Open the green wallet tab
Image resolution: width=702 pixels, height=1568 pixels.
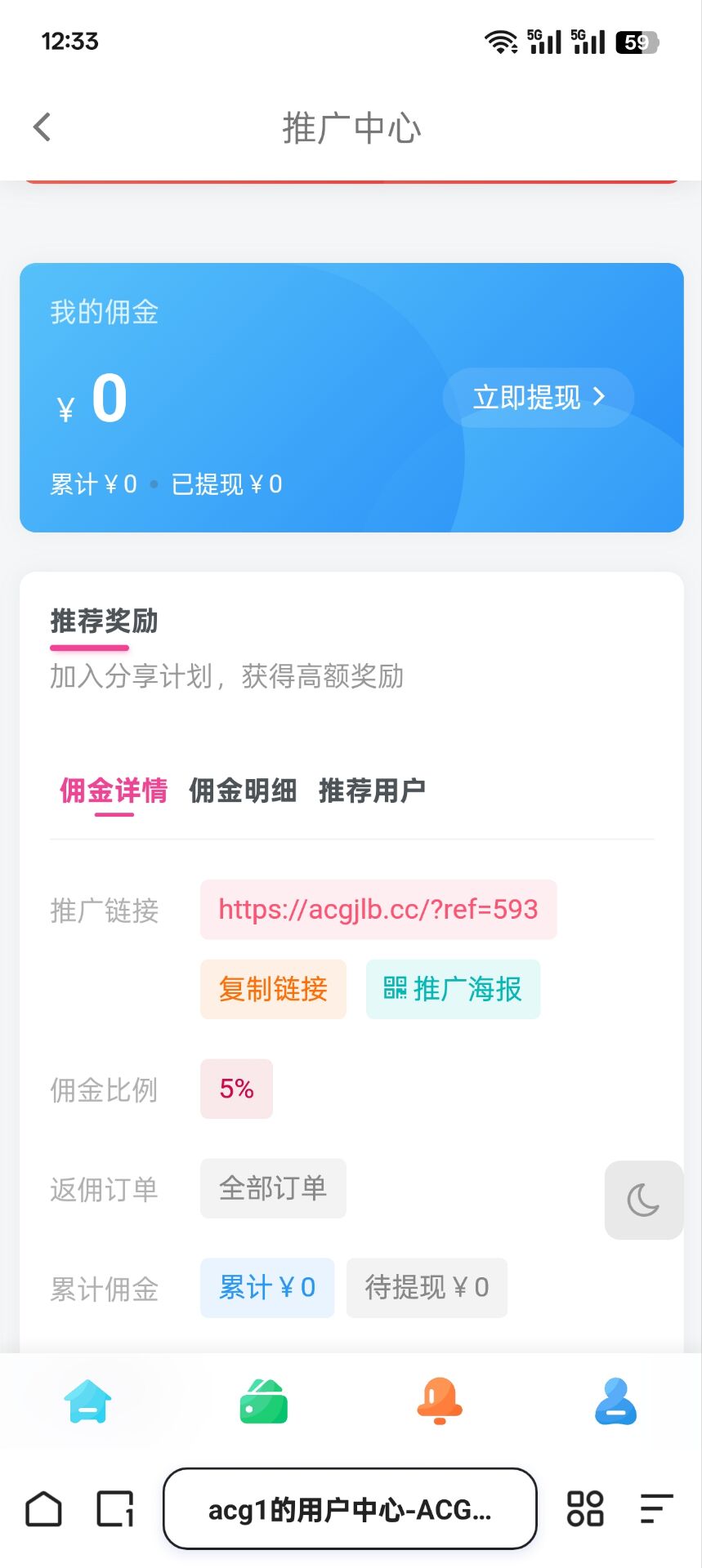pyautogui.click(x=263, y=1401)
